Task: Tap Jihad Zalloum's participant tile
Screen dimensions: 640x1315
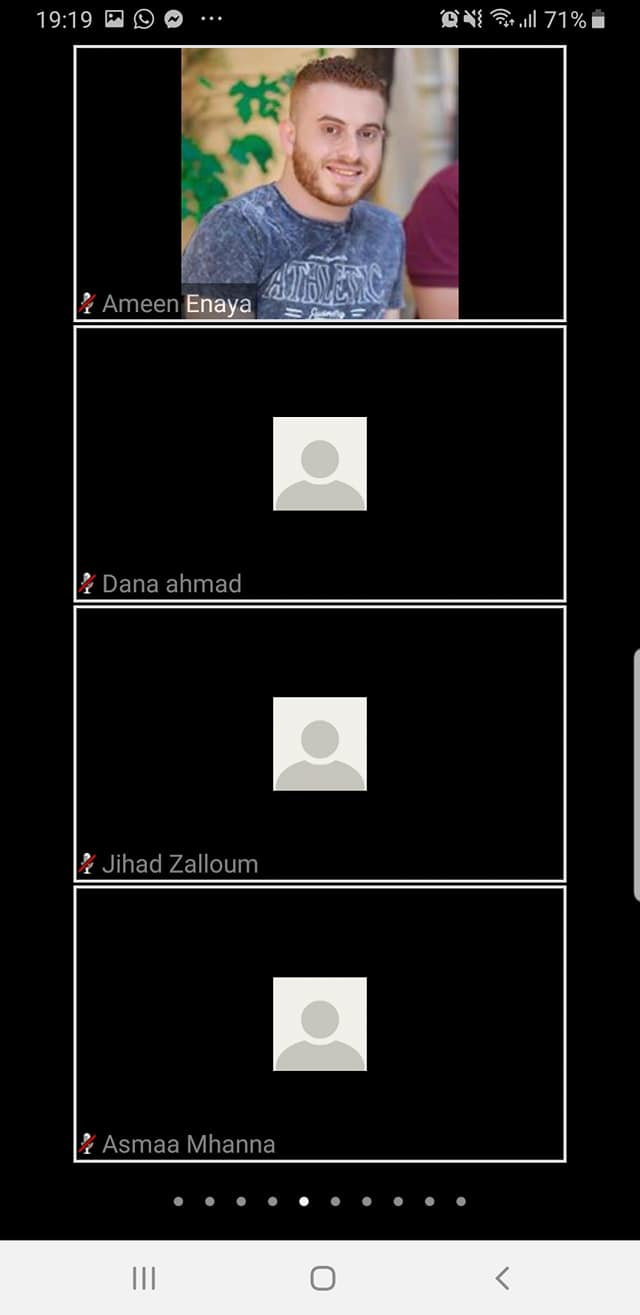Action: click(x=320, y=743)
